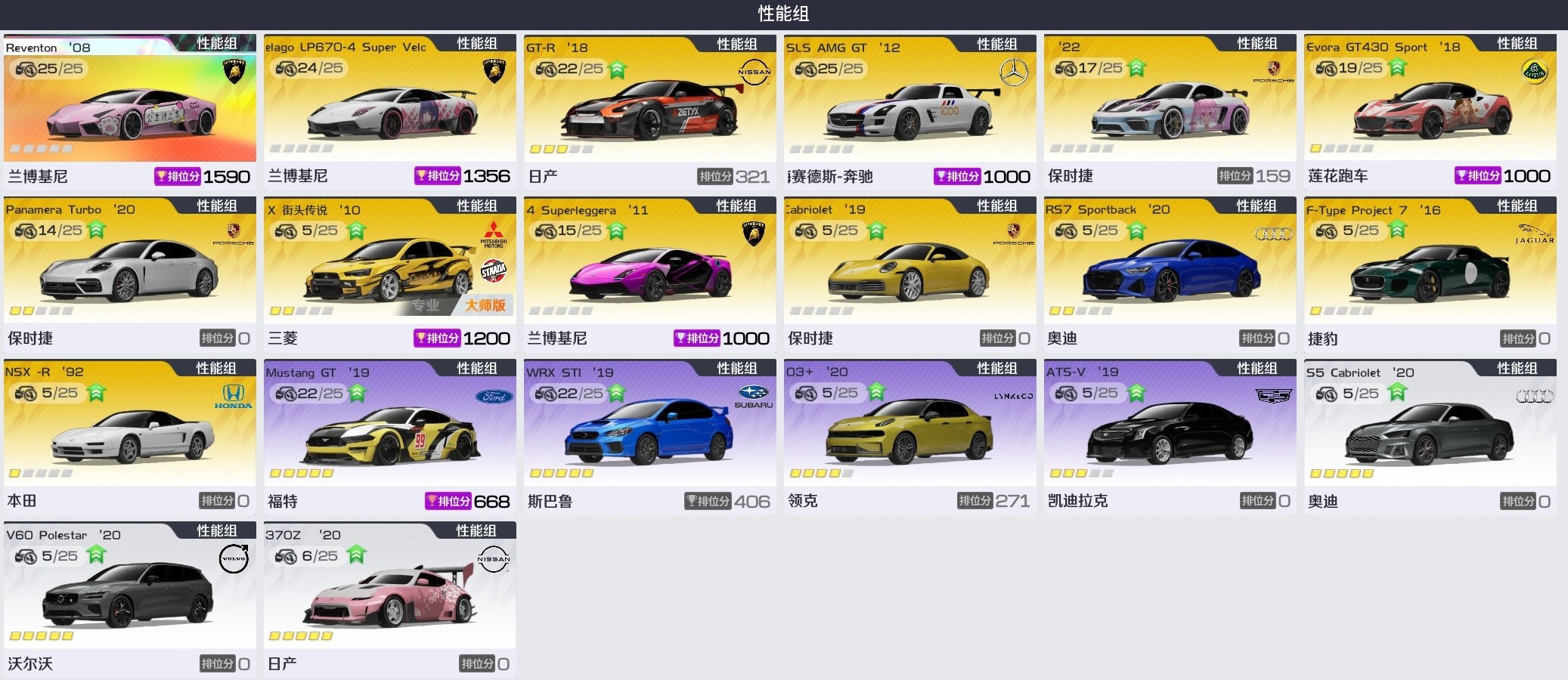Open the Evora GT430 Sport '18 card
This screenshot has height=680, width=1568.
(x=1430, y=113)
